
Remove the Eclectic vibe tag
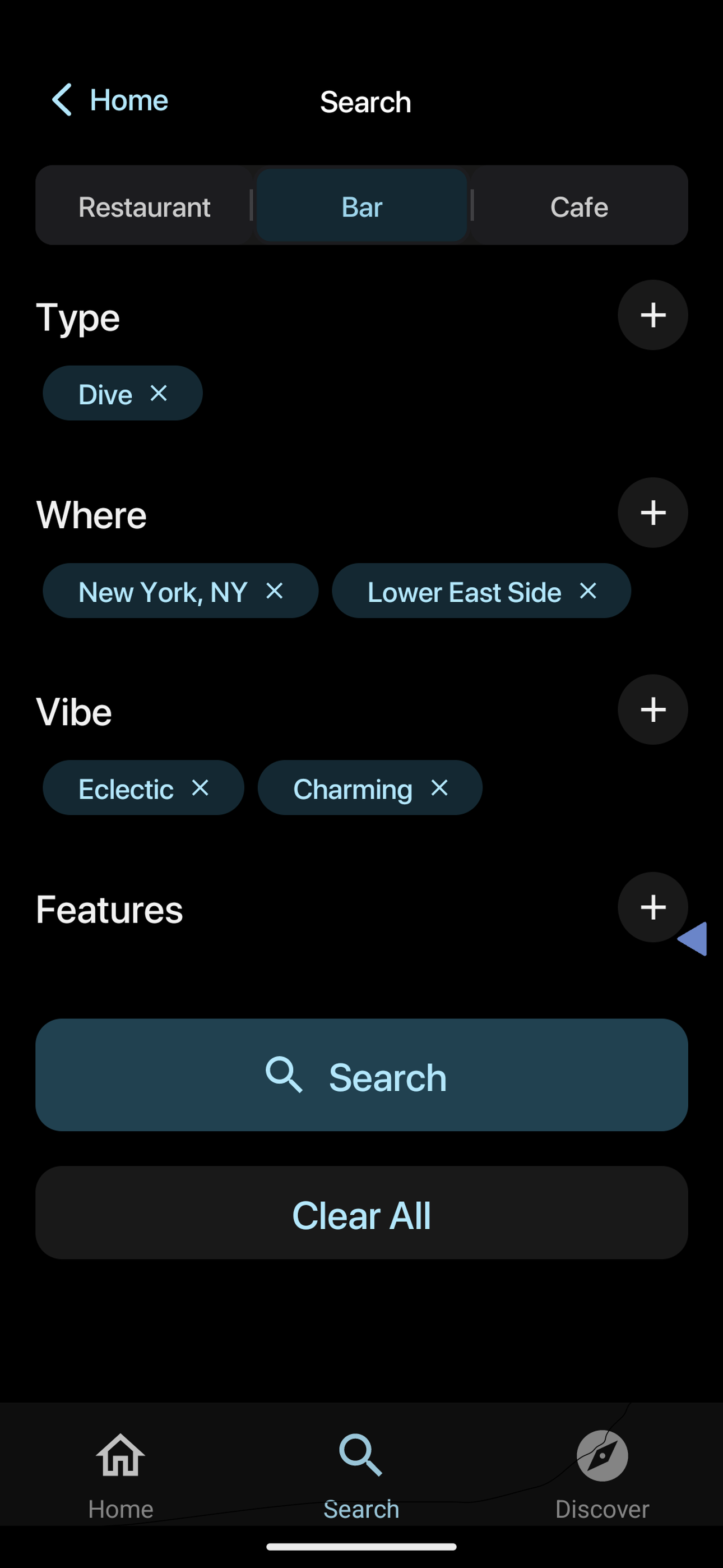click(x=201, y=788)
